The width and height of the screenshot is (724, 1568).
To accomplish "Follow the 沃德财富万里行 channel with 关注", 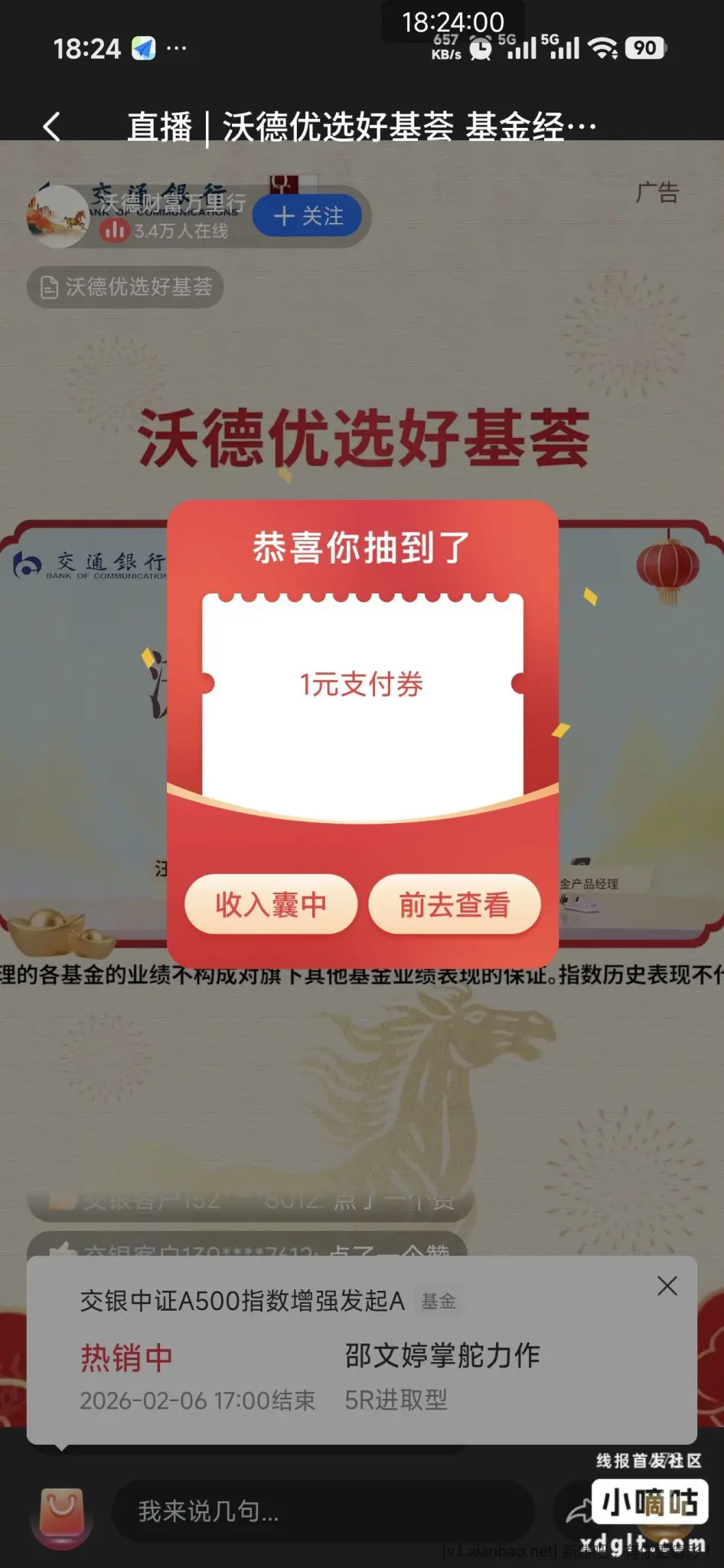I will (308, 217).
